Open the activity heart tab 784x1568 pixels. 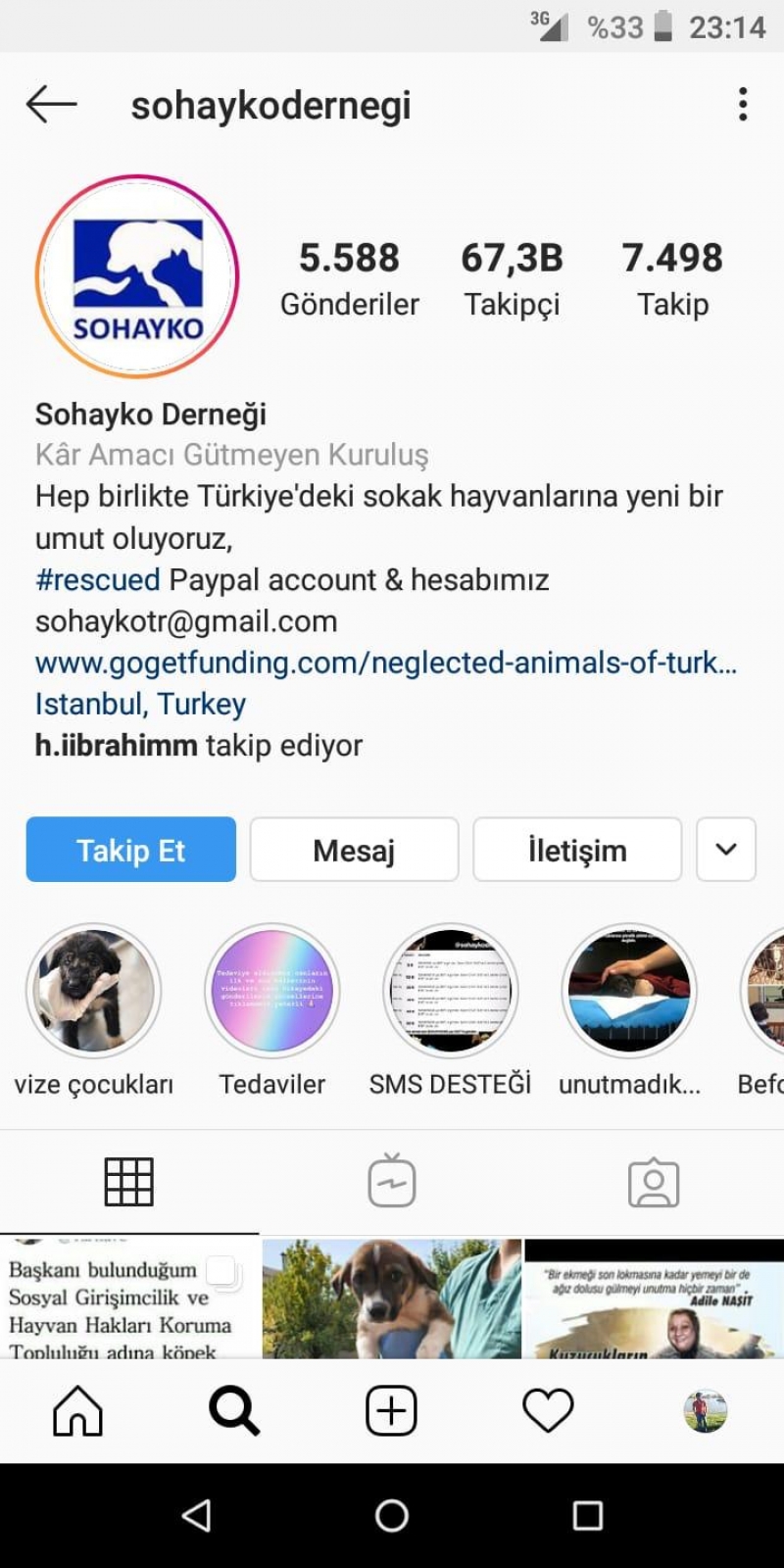point(548,1411)
